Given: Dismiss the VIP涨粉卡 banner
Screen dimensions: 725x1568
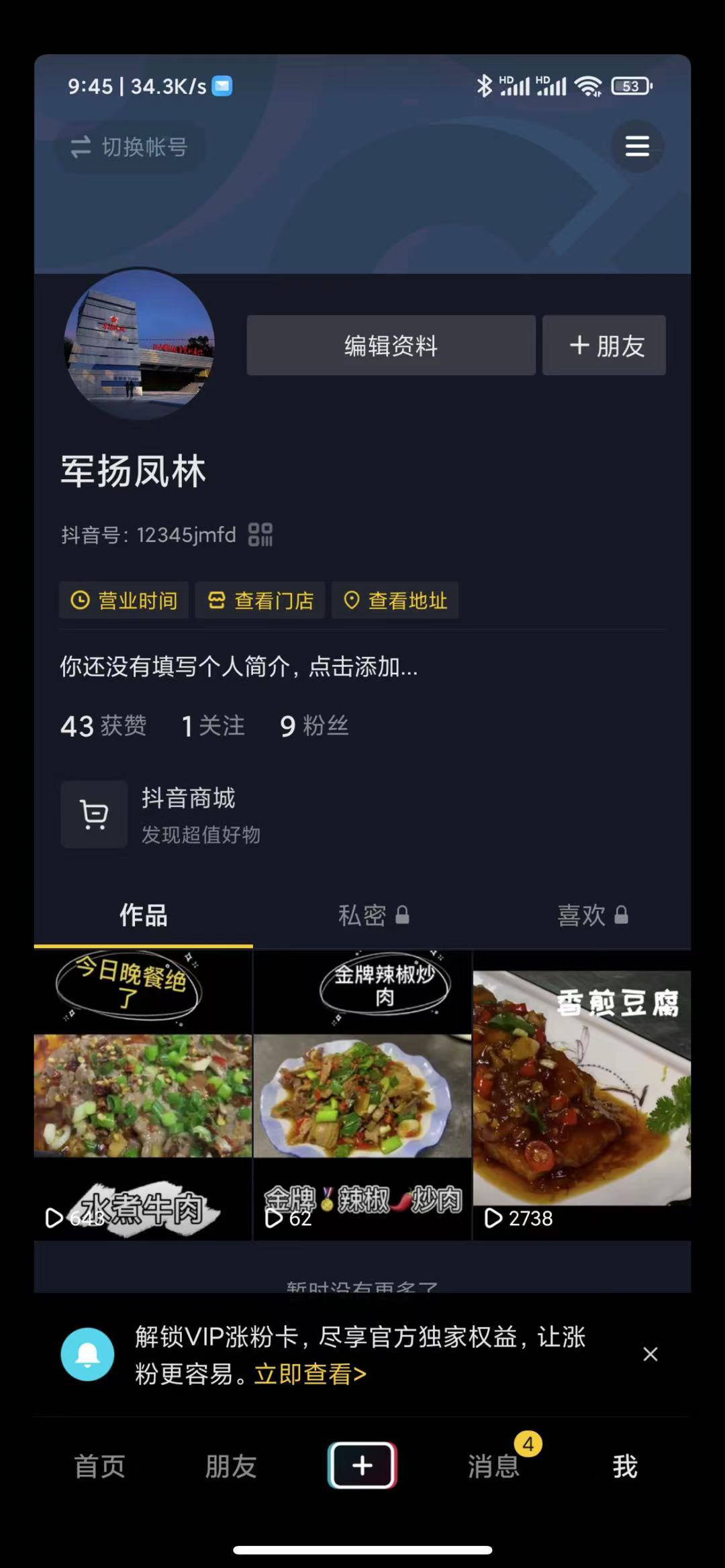Looking at the screenshot, I should pos(650,1355).
